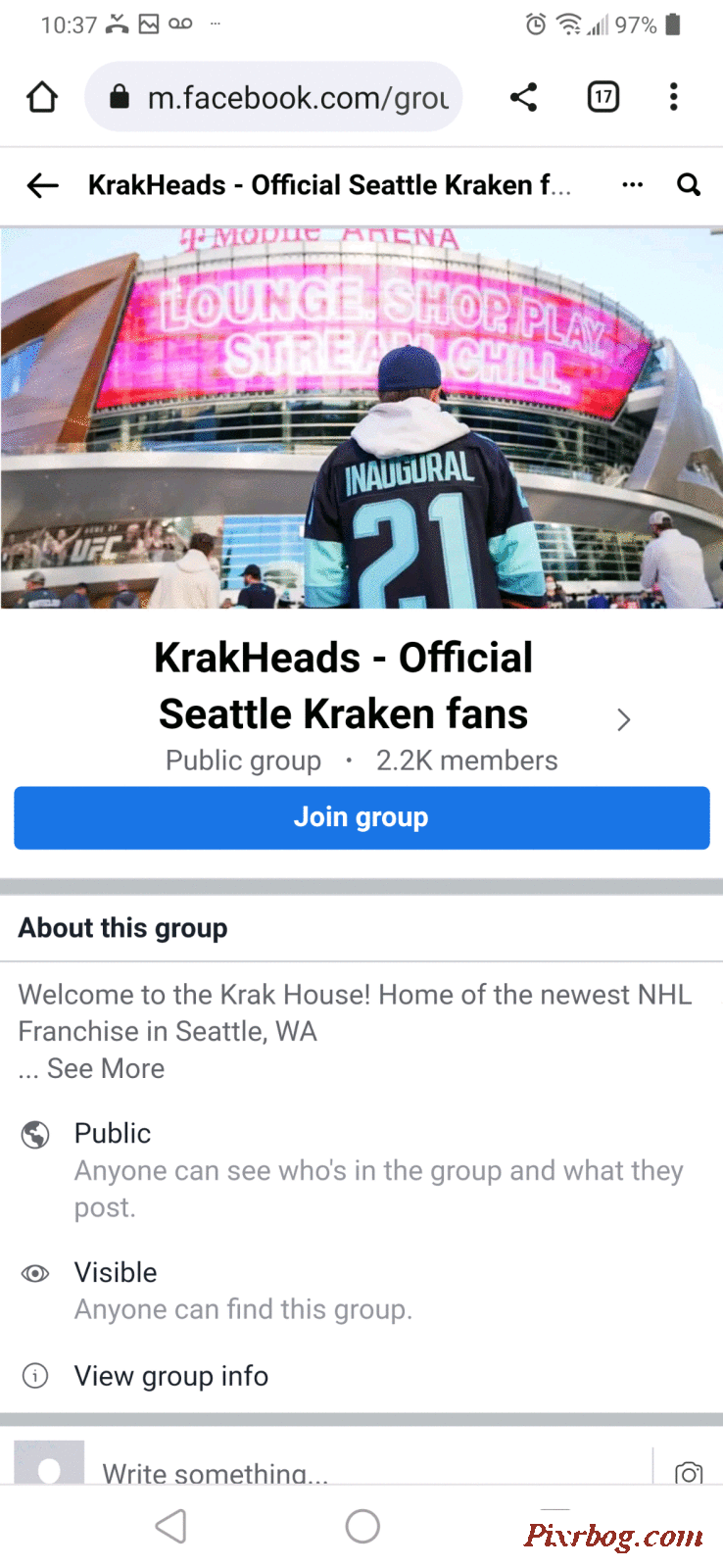The height and width of the screenshot is (1568, 723).
Task: Go to the browser home page
Action: click(42, 97)
